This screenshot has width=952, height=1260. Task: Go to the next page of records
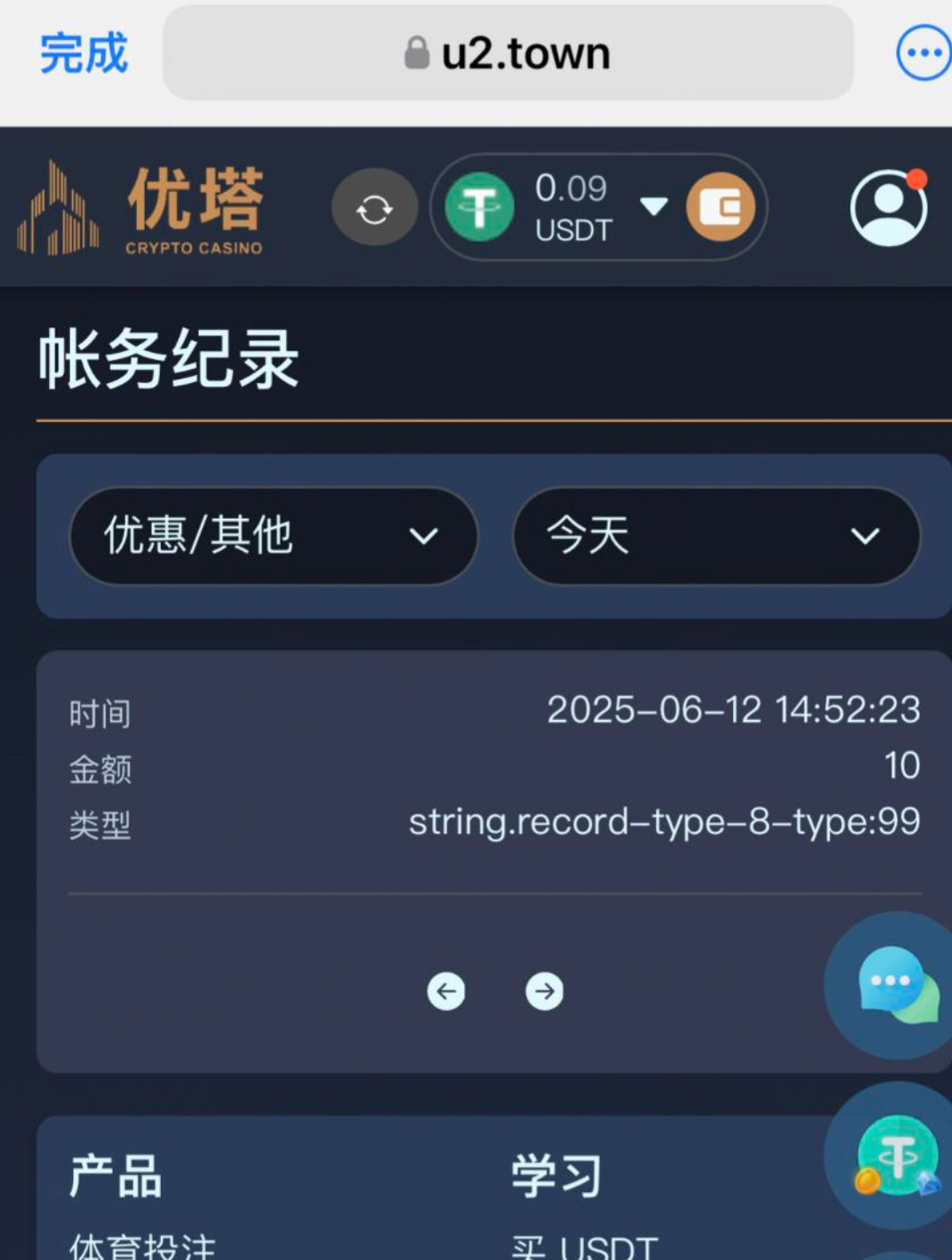coord(544,991)
